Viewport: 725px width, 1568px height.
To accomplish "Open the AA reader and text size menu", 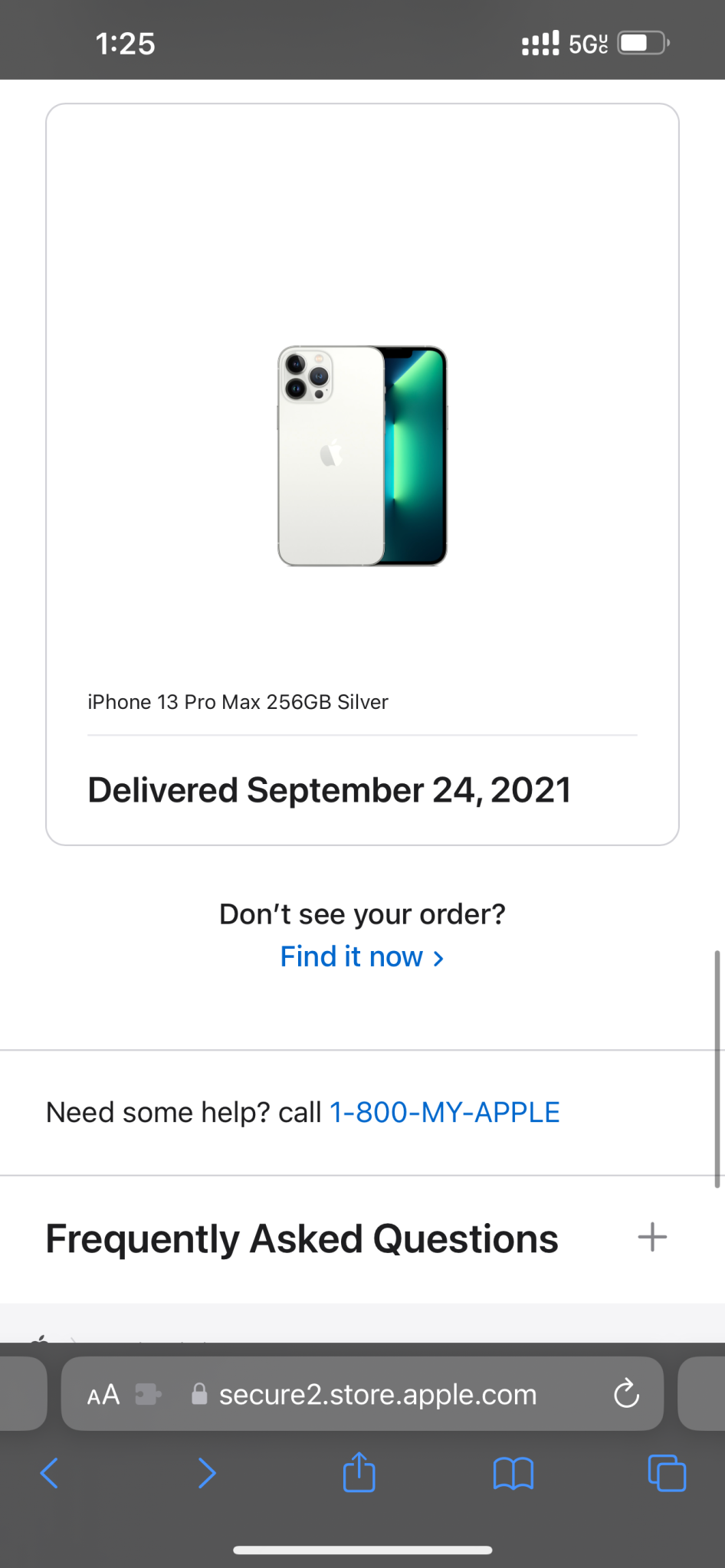I will (x=103, y=1394).
